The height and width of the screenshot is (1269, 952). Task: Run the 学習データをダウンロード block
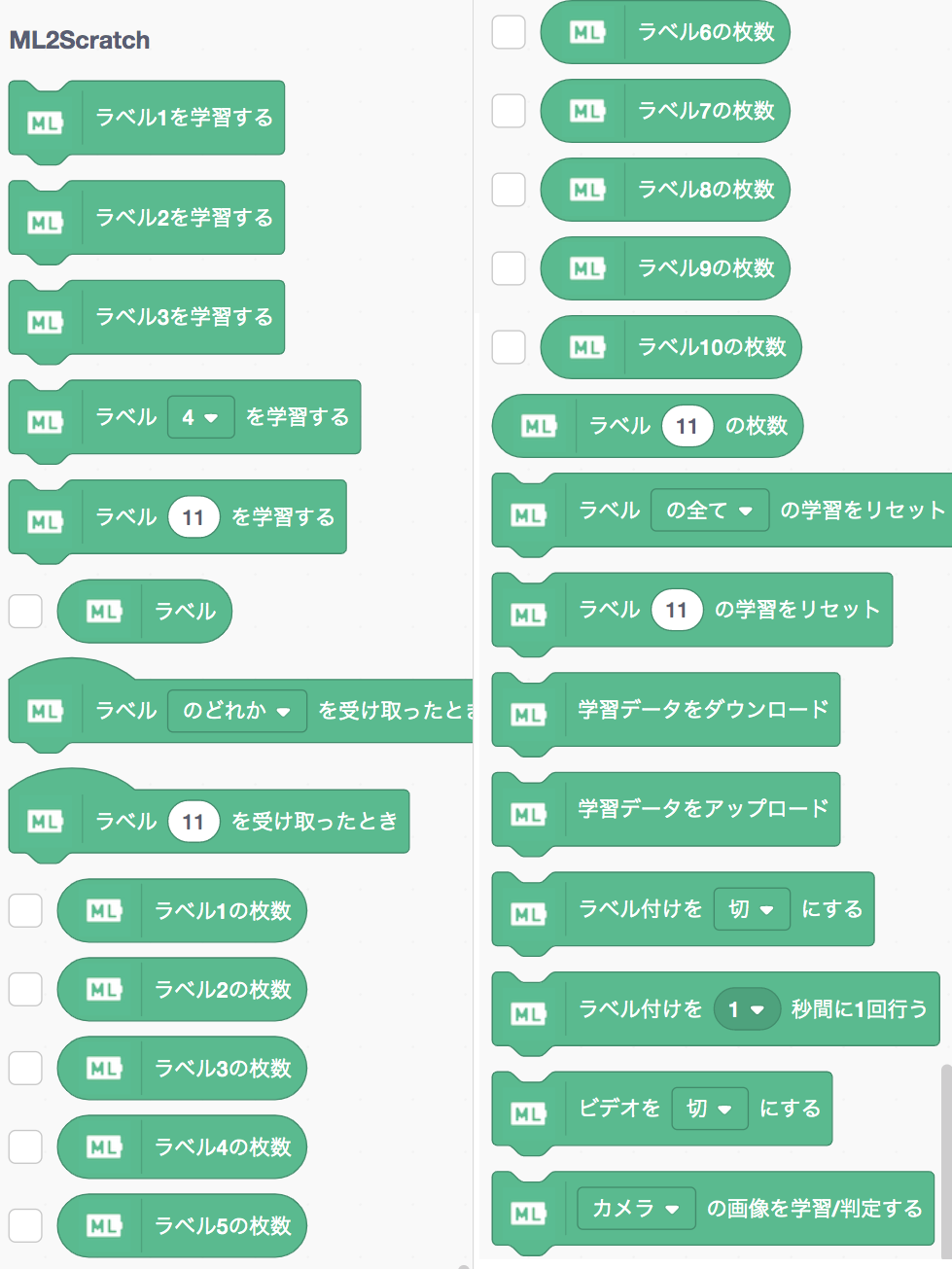702,710
